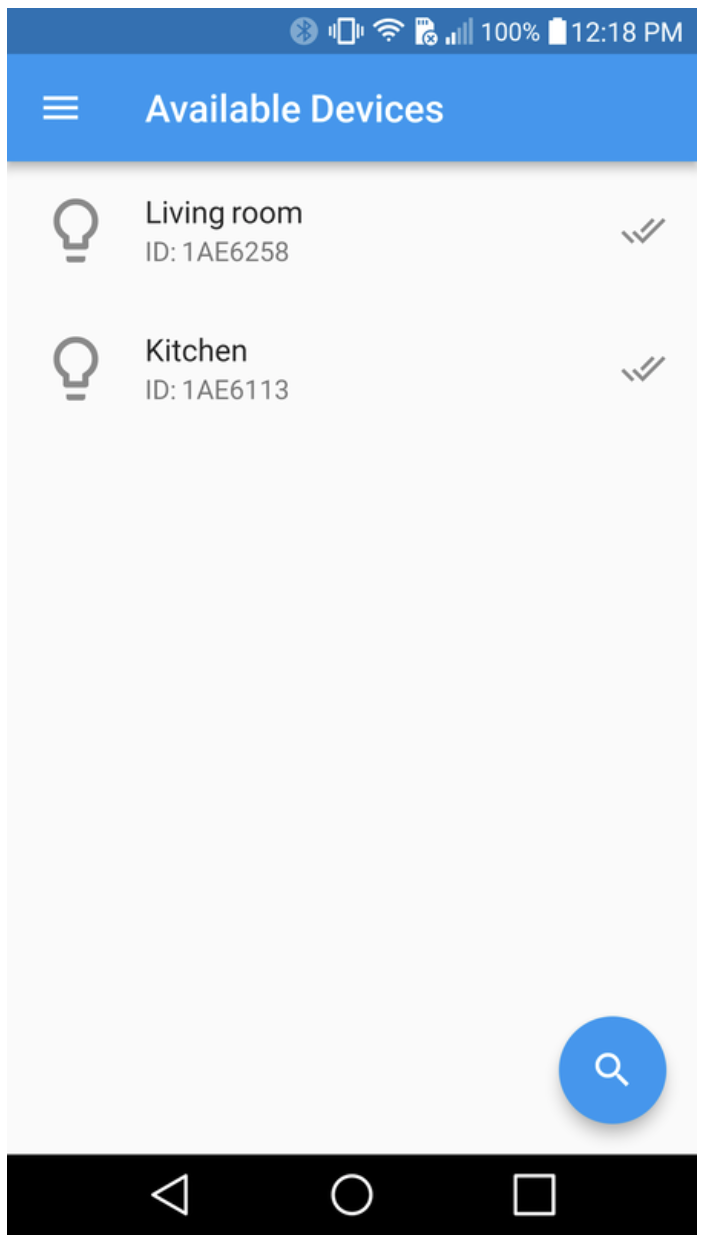This screenshot has width=702, height=1244.
Task: Open the Living room device
Action: click(223, 231)
